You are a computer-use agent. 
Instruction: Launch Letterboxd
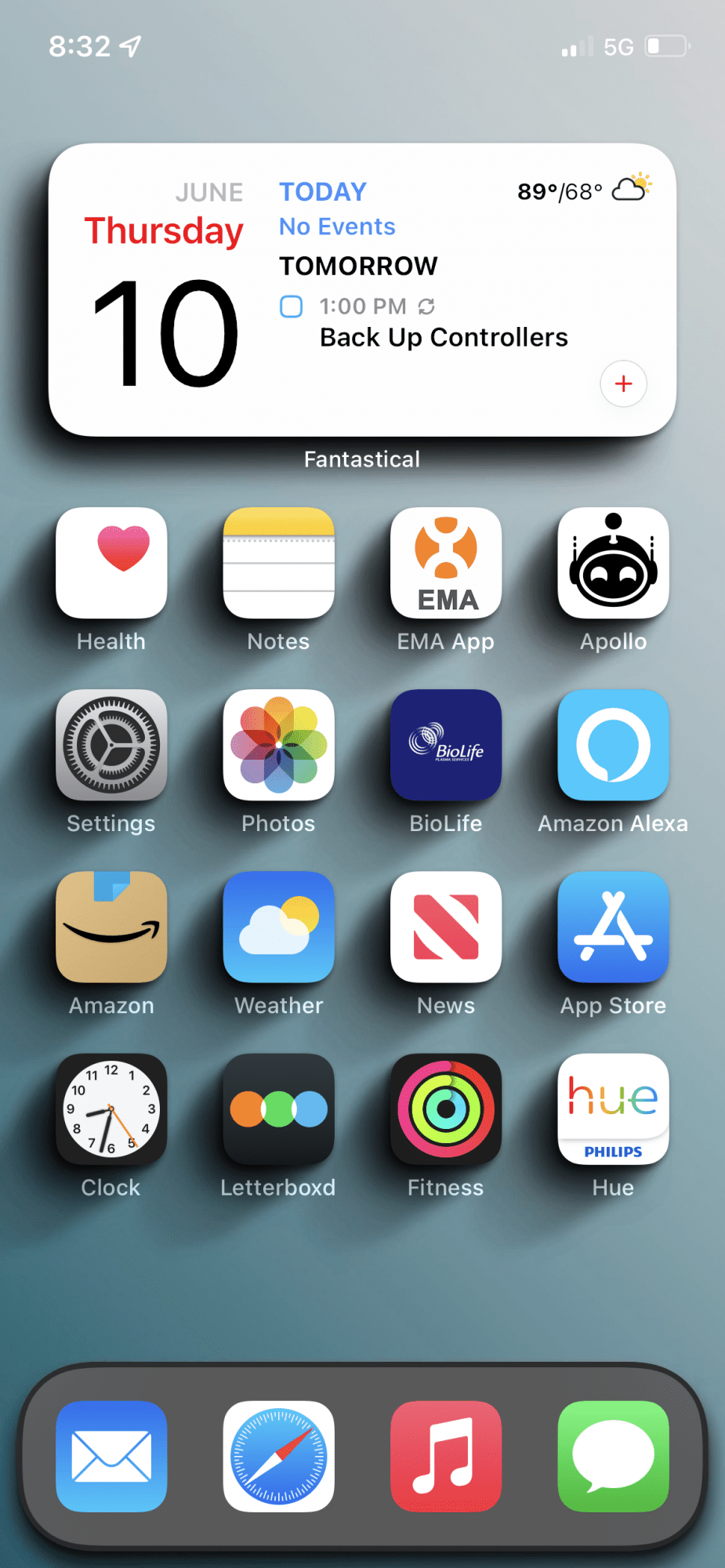278,1109
